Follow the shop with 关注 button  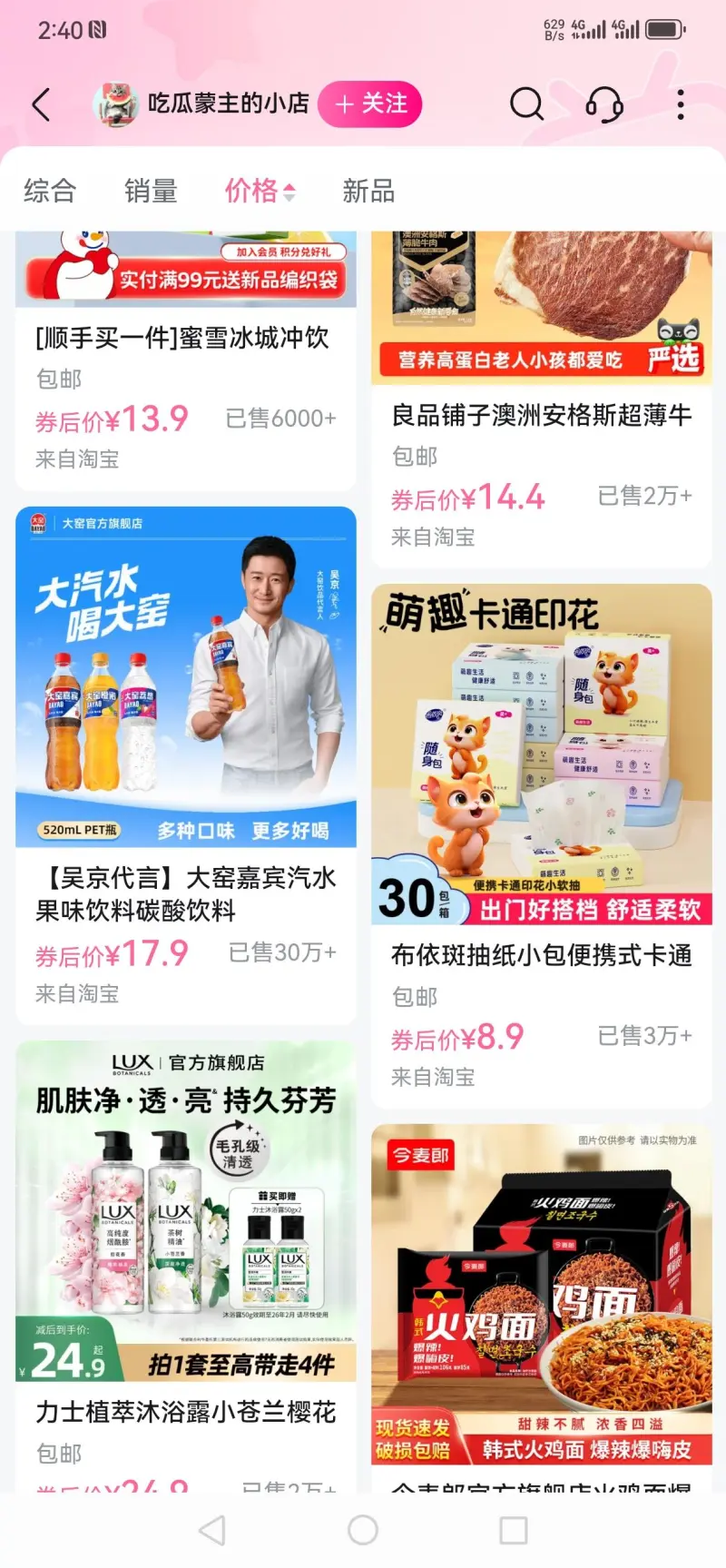(370, 104)
